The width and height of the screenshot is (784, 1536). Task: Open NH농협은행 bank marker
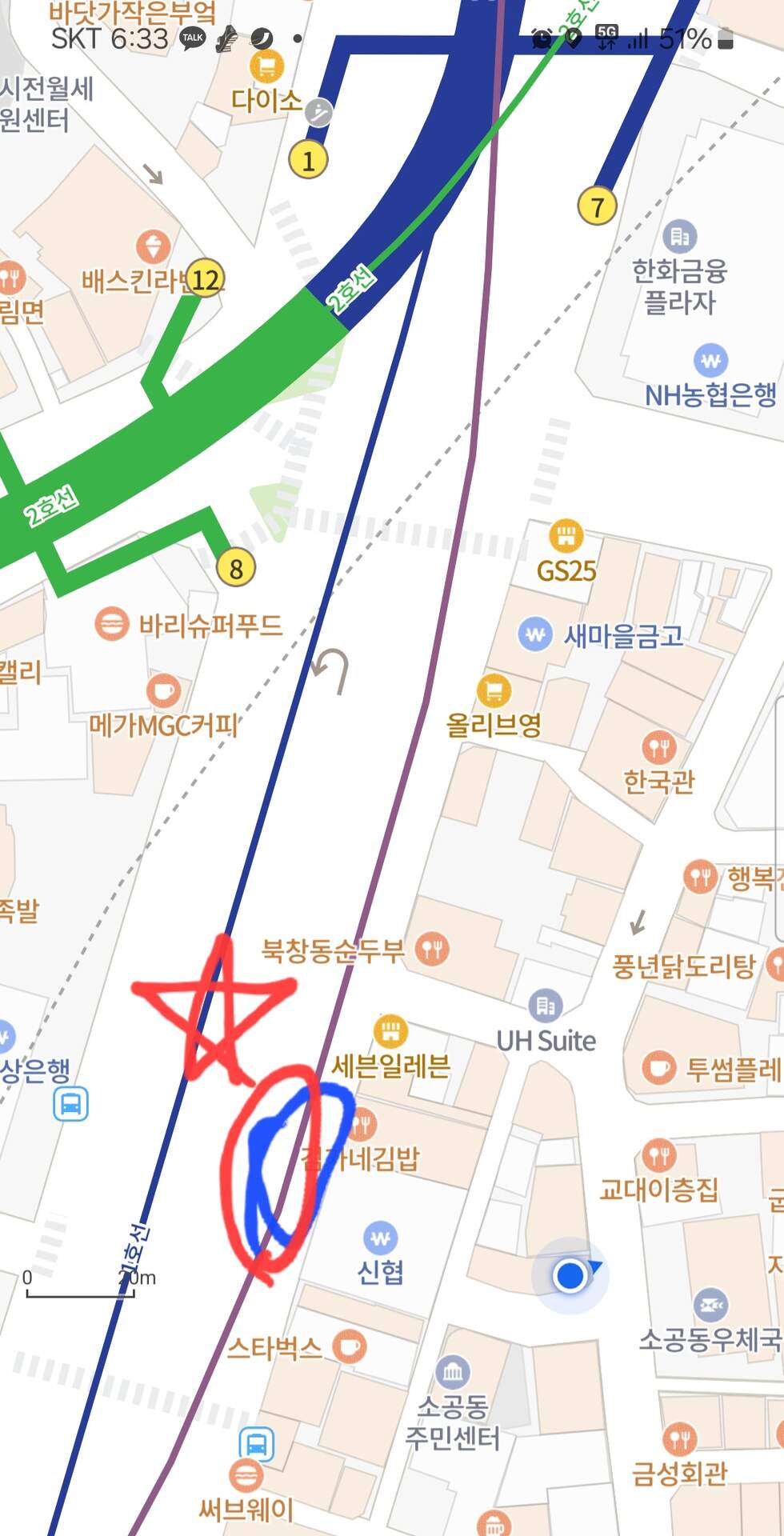710,360
